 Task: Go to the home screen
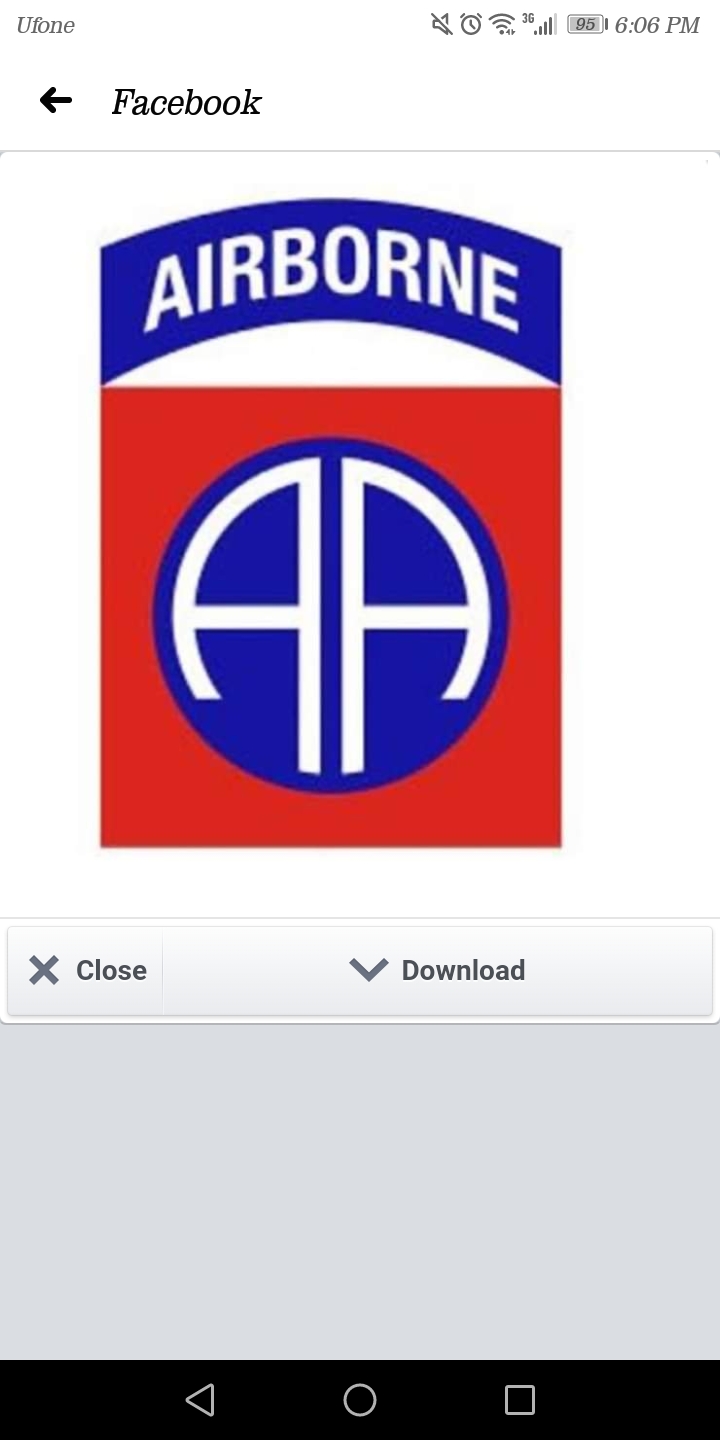click(360, 1399)
